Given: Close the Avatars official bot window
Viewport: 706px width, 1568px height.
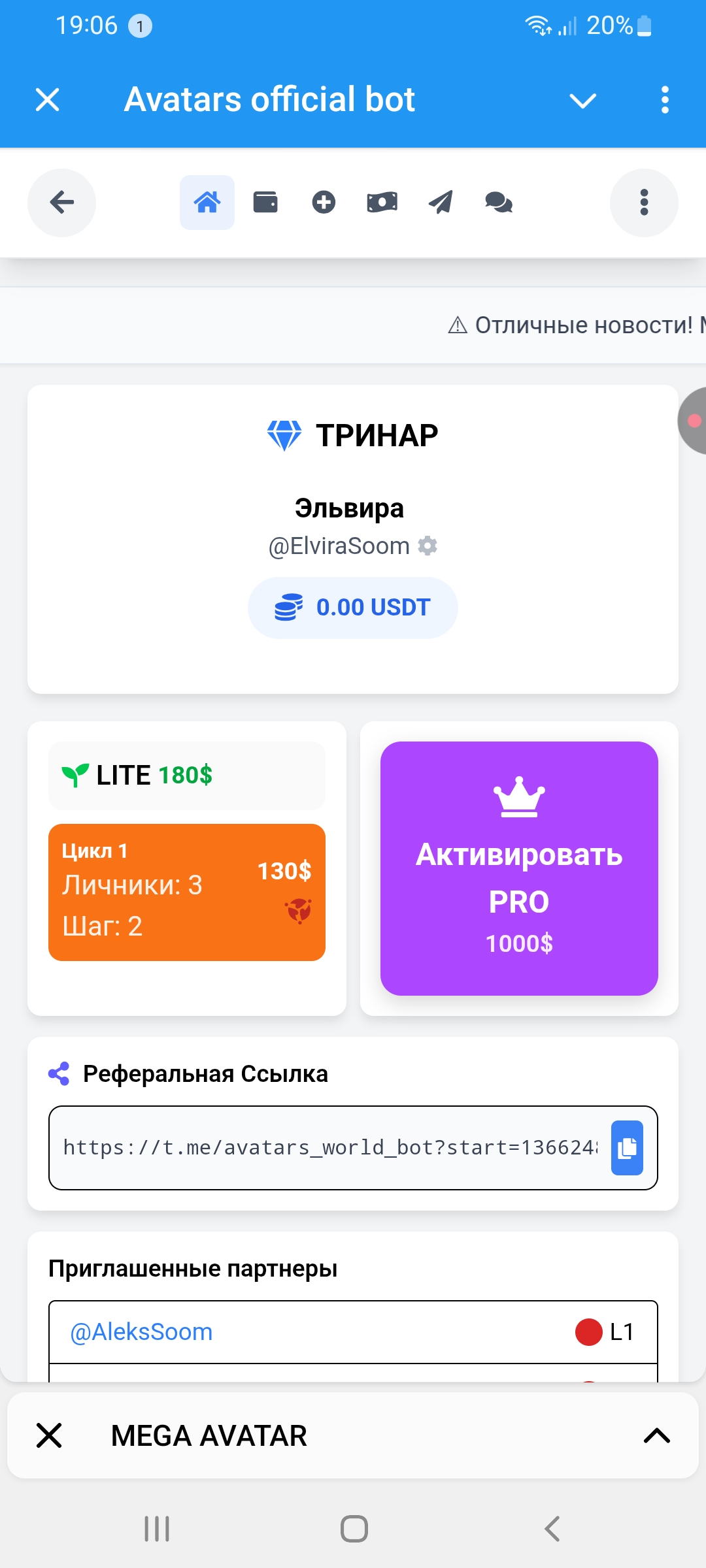Looking at the screenshot, I should click(x=48, y=100).
